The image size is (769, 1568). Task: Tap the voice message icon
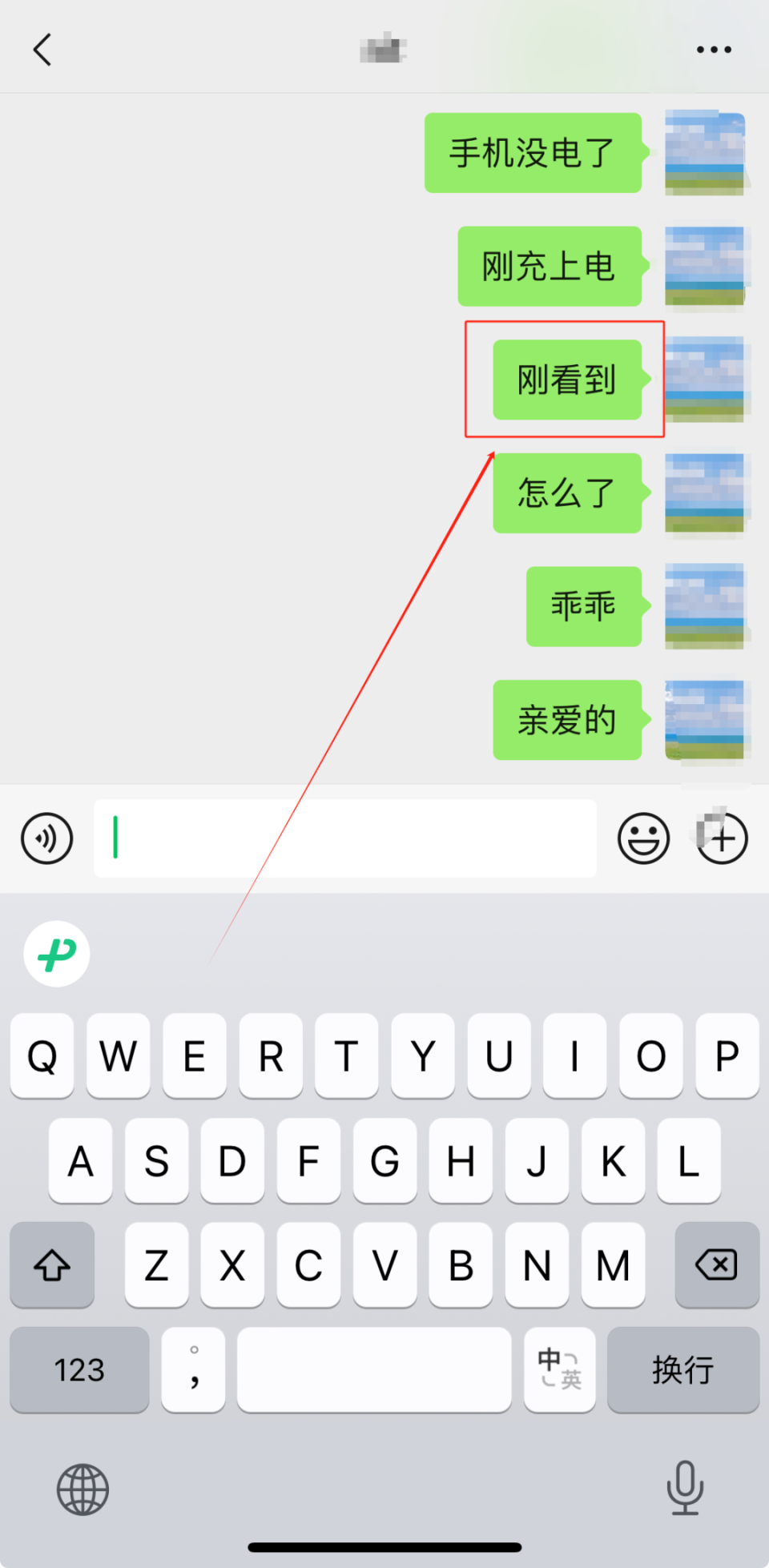click(x=46, y=838)
